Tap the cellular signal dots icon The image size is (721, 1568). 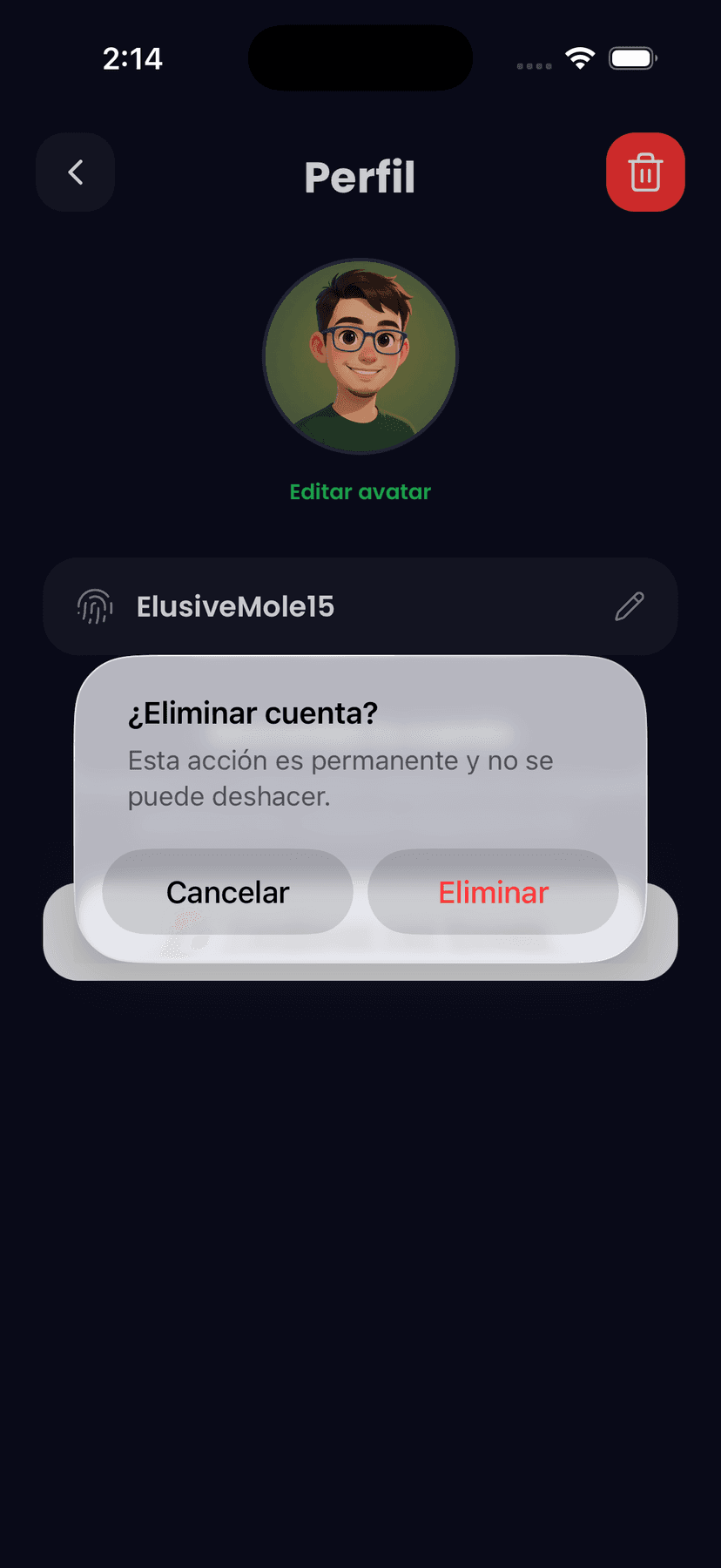click(x=533, y=64)
